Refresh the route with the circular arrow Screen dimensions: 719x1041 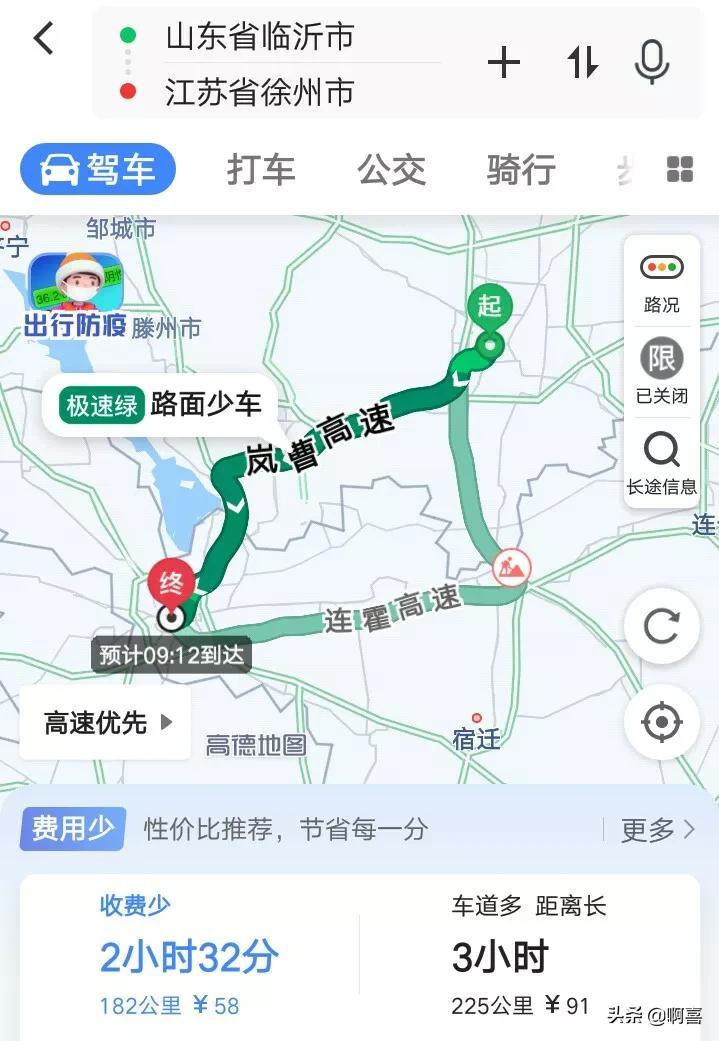tap(661, 627)
